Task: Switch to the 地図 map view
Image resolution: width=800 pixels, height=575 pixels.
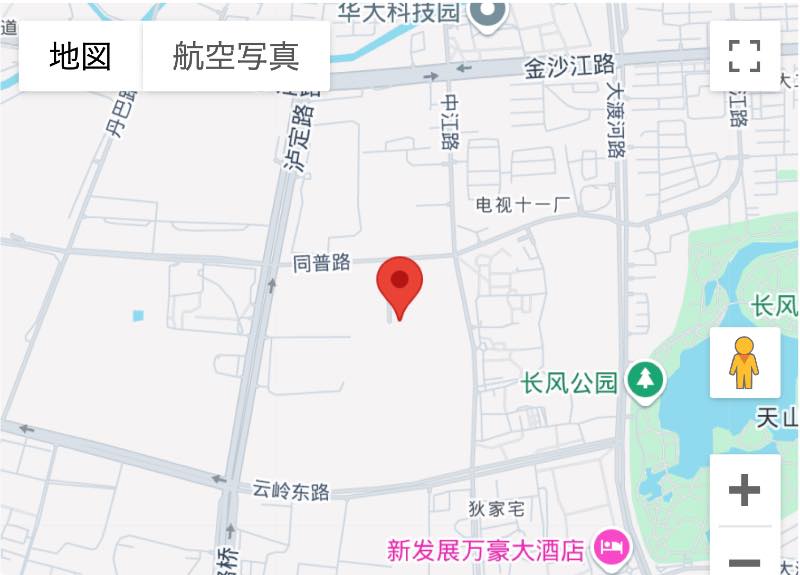Action: [x=80, y=56]
